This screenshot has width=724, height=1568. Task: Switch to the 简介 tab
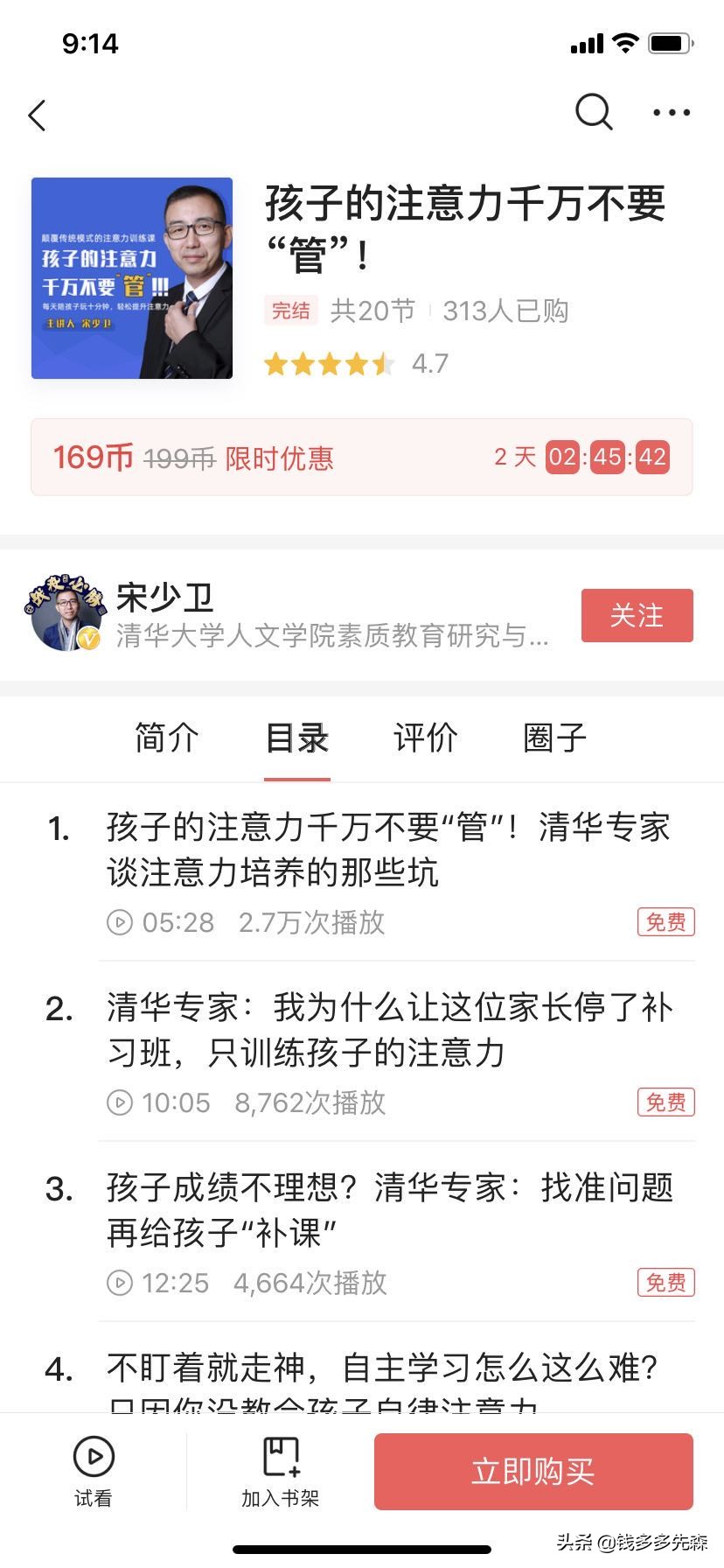(x=166, y=738)
